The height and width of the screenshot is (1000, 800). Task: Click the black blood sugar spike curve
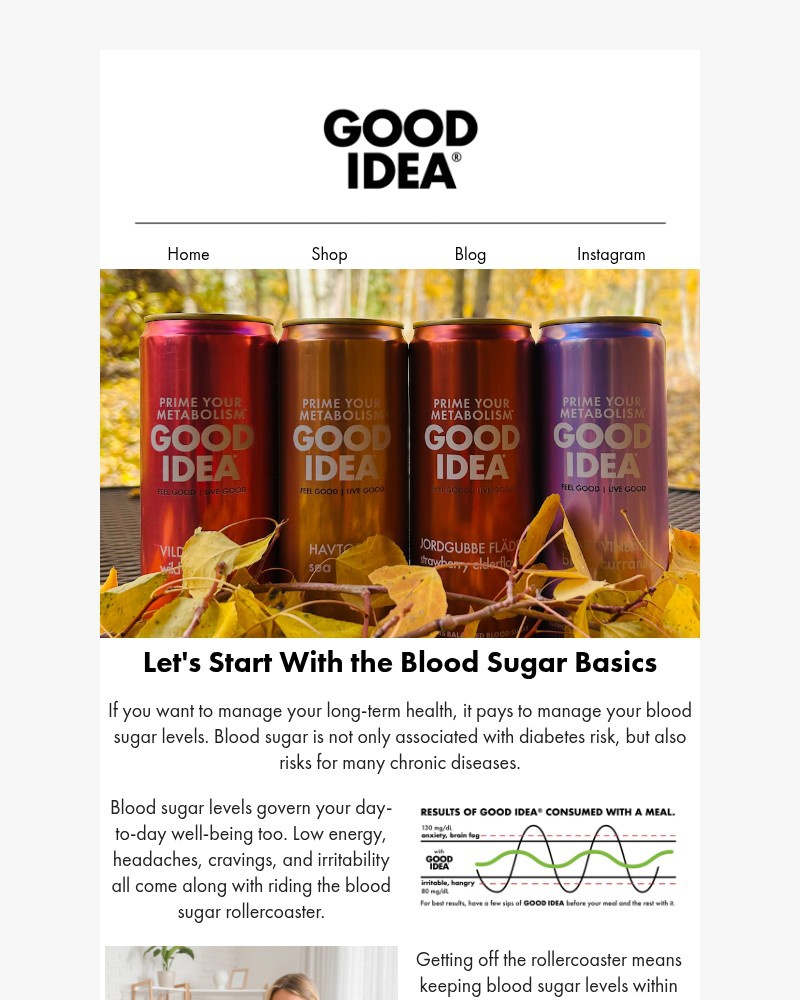[x=532, y=828]
